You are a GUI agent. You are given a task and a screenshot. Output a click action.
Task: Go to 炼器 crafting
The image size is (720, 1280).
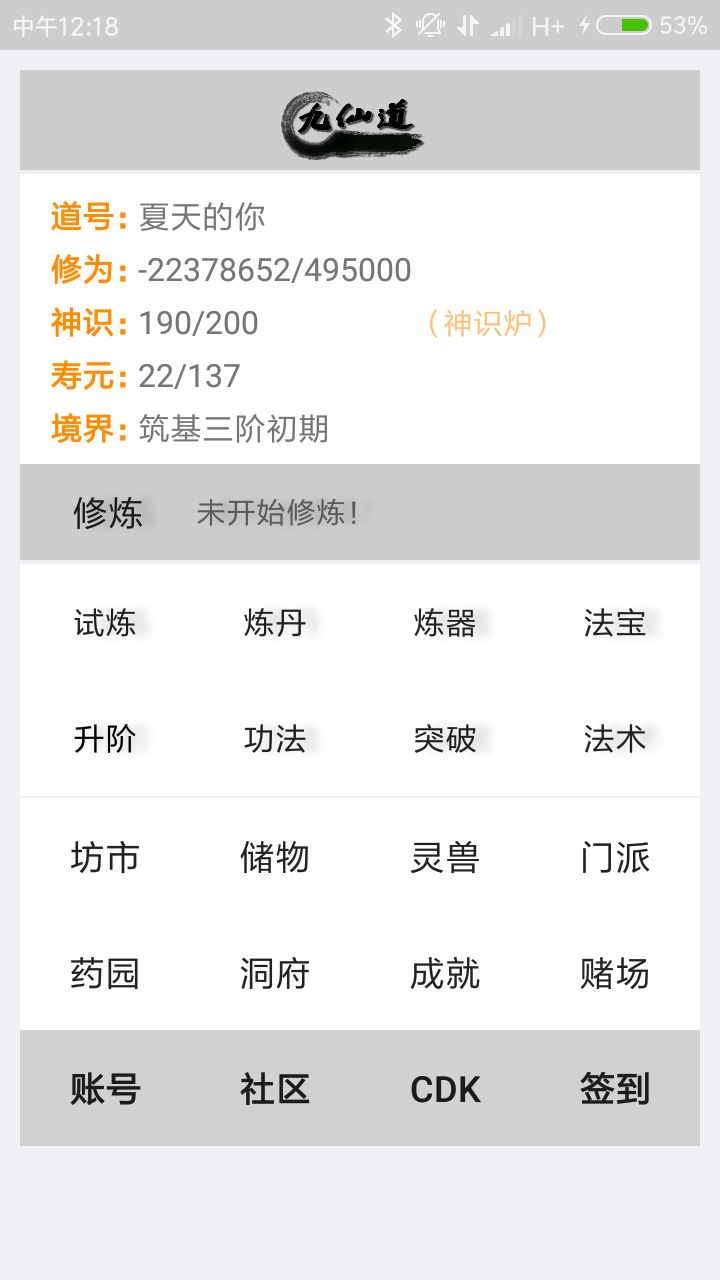[445, 623]
